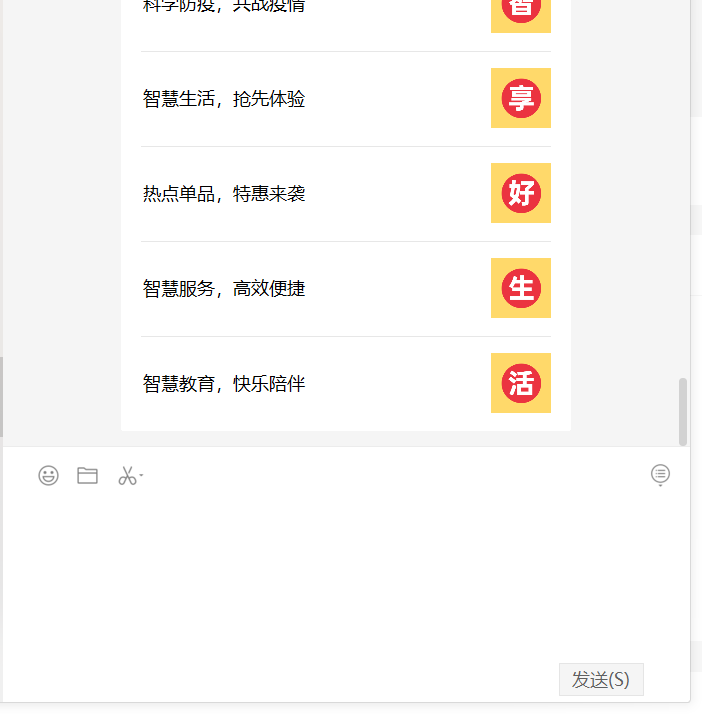Open article 科学防疫，共战疫情

pyautogui.click(x=224, y=7)
